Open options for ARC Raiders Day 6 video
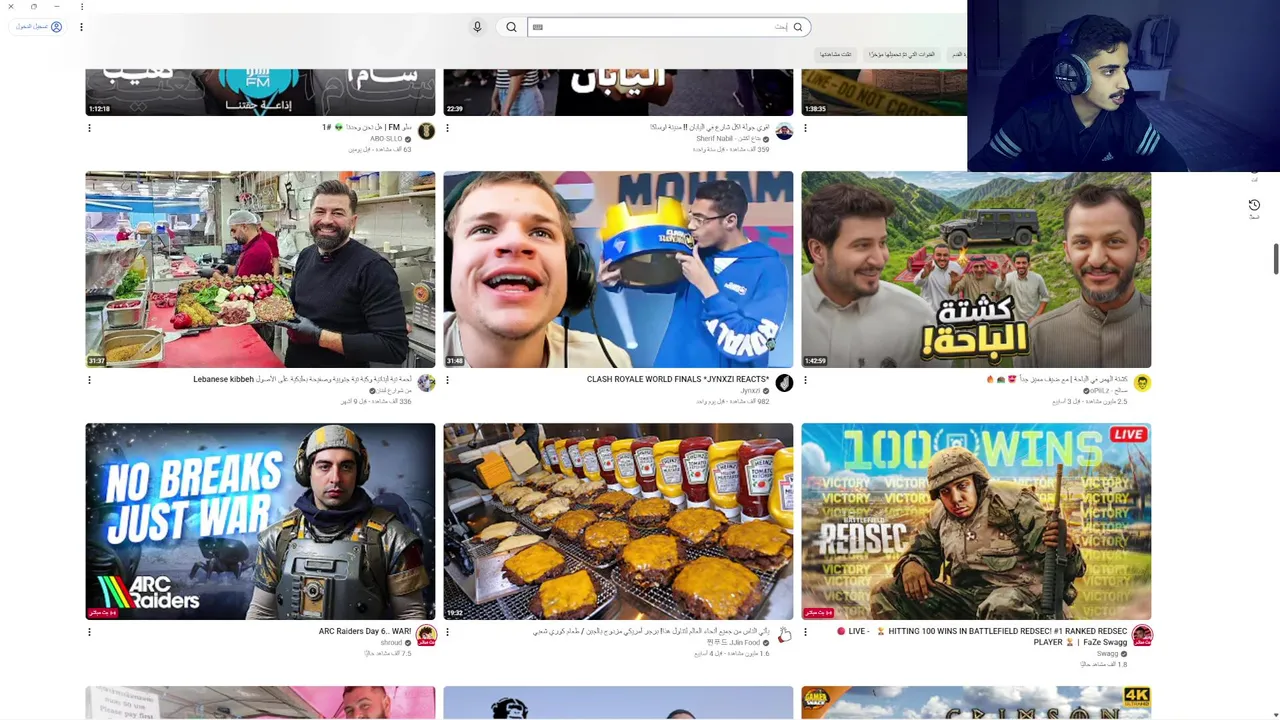The height and width of the screenshot is (720, 1280). click(89, 632)
